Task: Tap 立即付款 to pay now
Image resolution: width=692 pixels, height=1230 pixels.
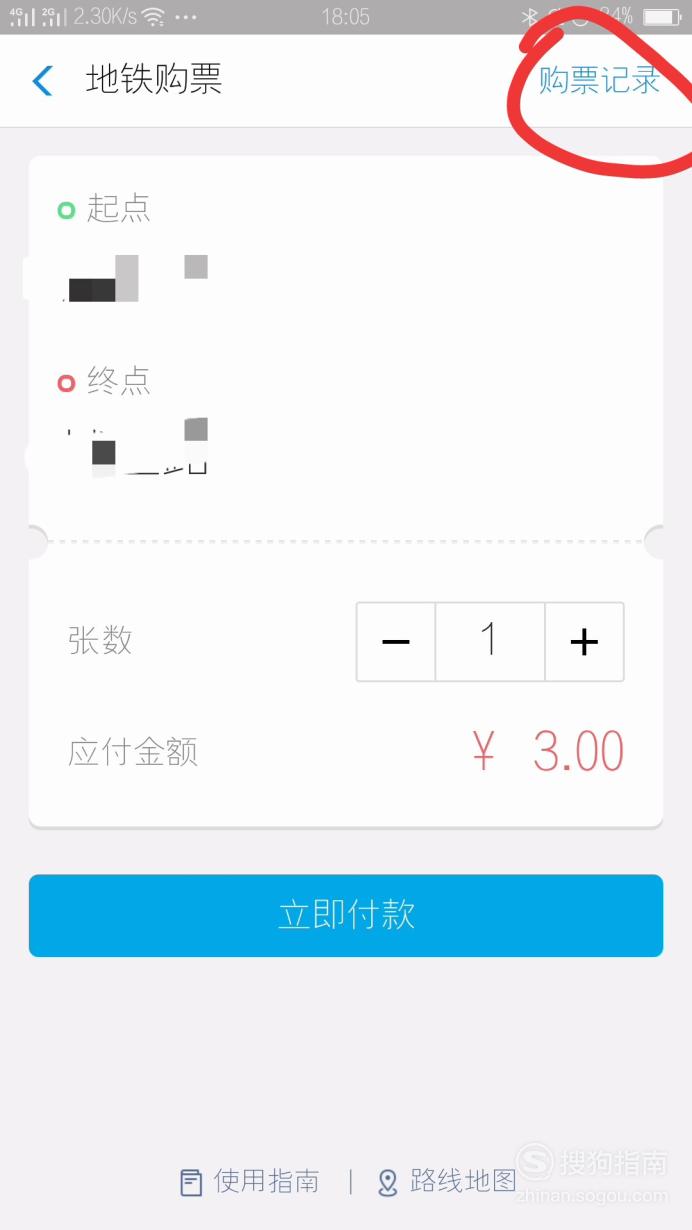Action: (x=346, y=915)
